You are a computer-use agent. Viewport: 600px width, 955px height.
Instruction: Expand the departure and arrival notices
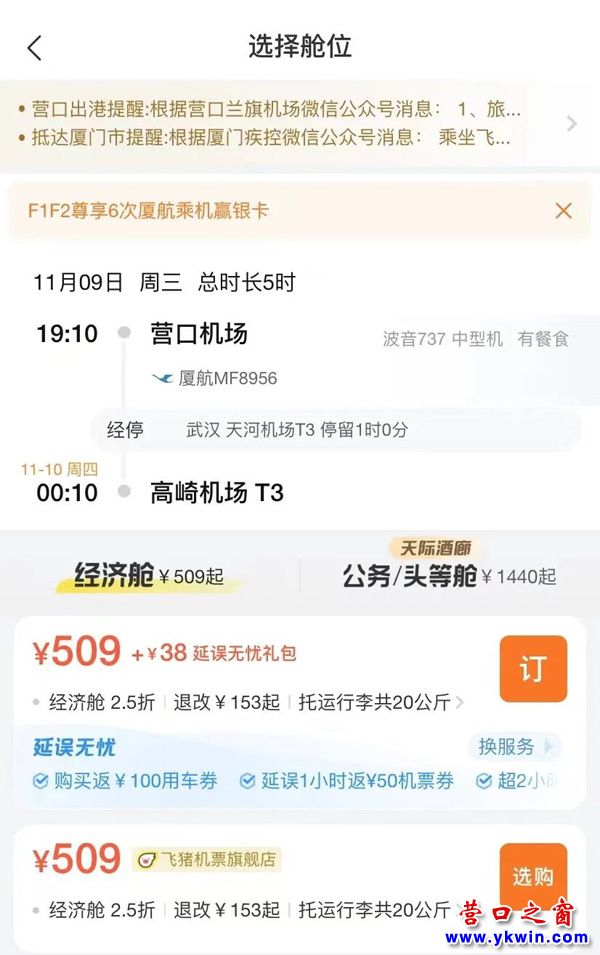[571, 123]
